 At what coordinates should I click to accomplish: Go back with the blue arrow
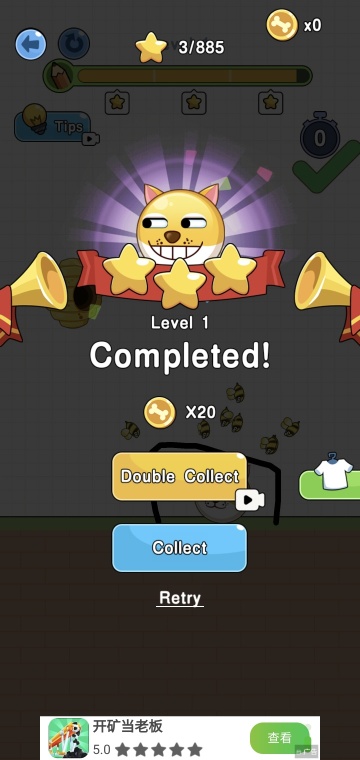click(31, 44)
